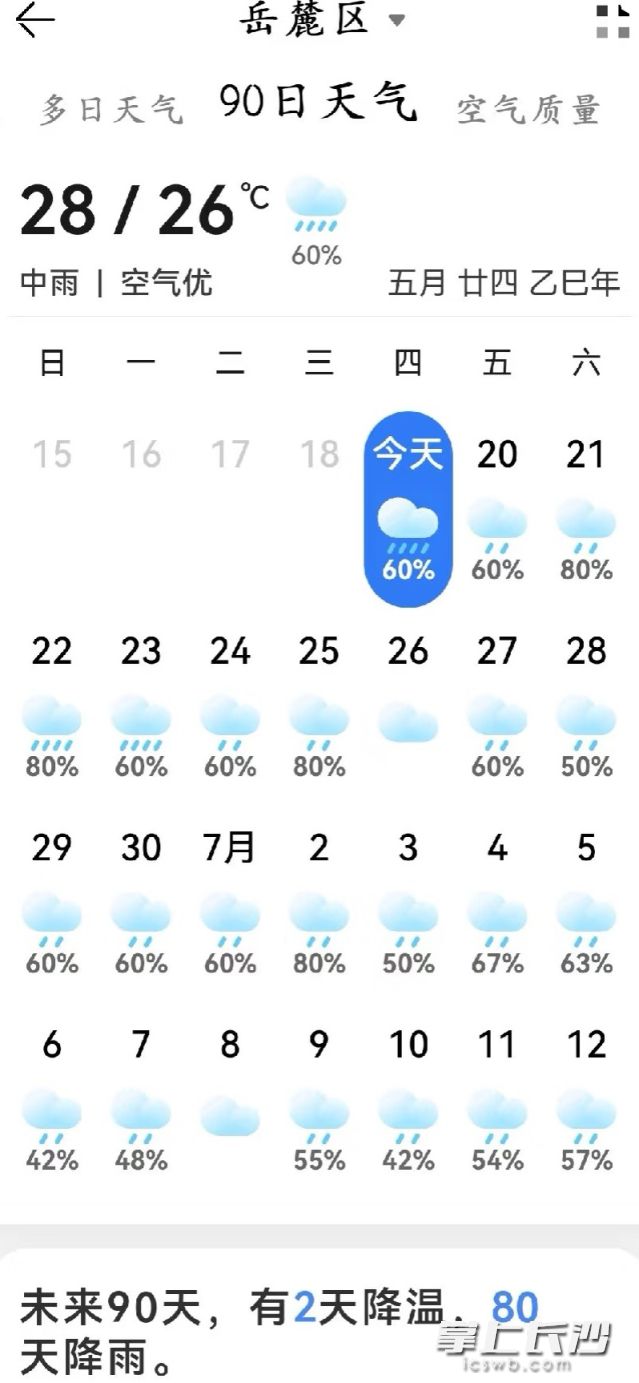This screenshot has height=1383, width=639.
Task: Choose the 30th in the calendar
Action: coord(141,902)
